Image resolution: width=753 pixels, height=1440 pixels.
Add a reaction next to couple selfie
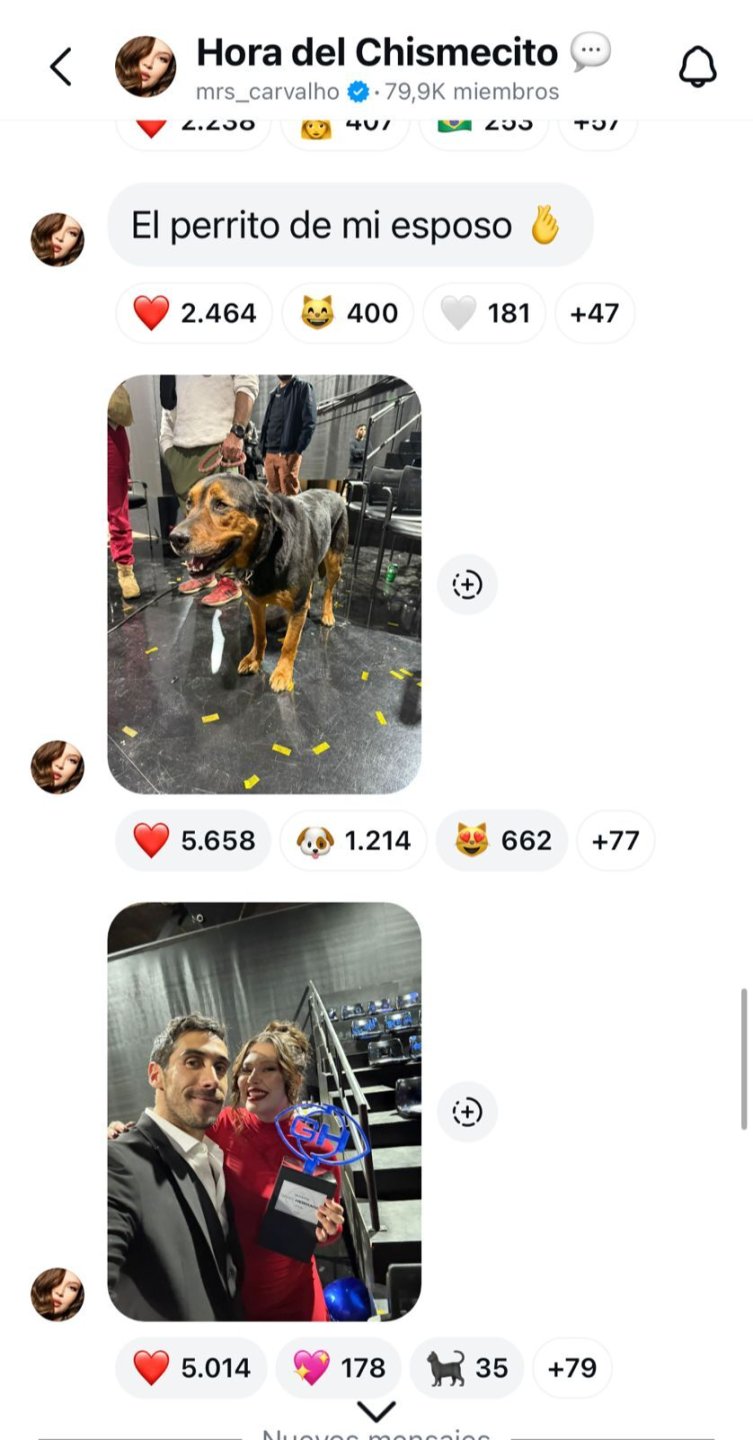(467, 1111)
